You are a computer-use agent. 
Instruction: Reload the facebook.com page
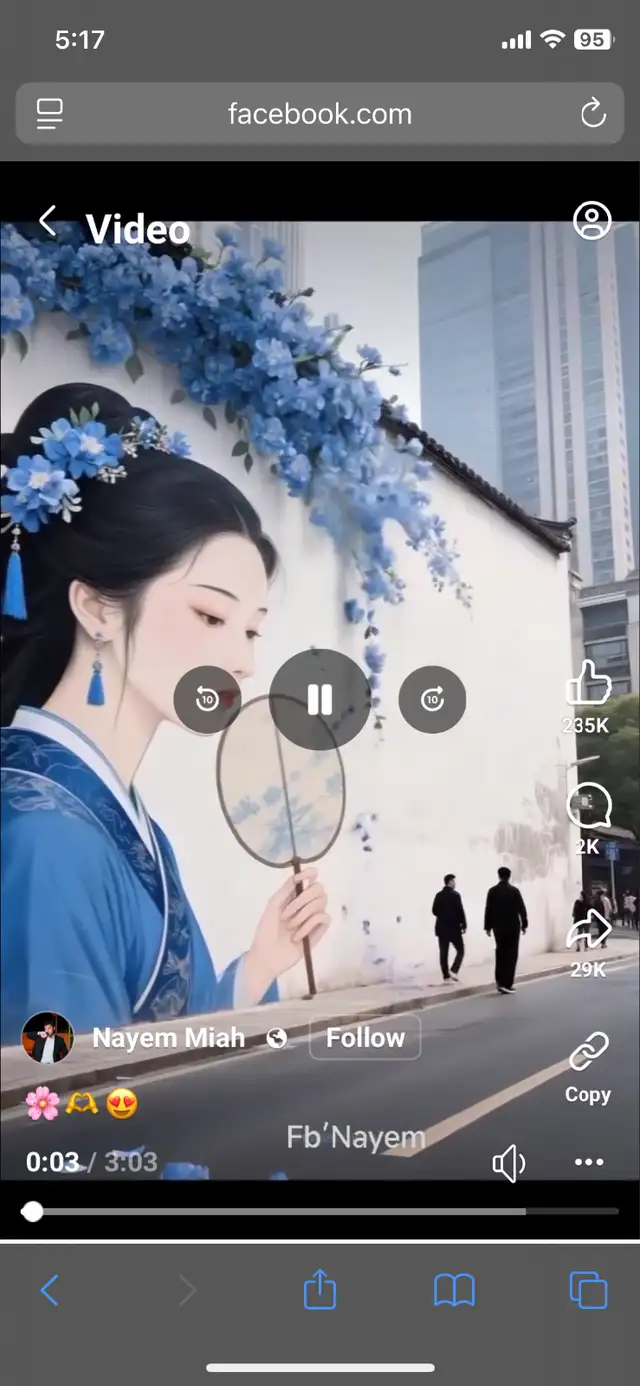tap(593, 113)
